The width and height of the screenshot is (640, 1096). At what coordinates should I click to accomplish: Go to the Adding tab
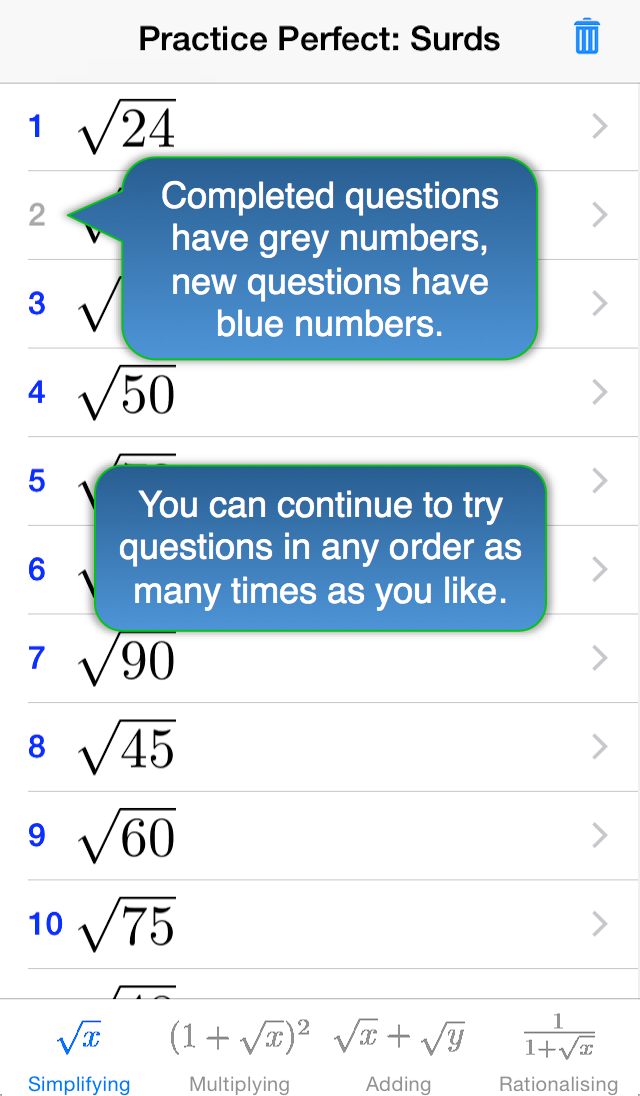[x=398, y=1054]
